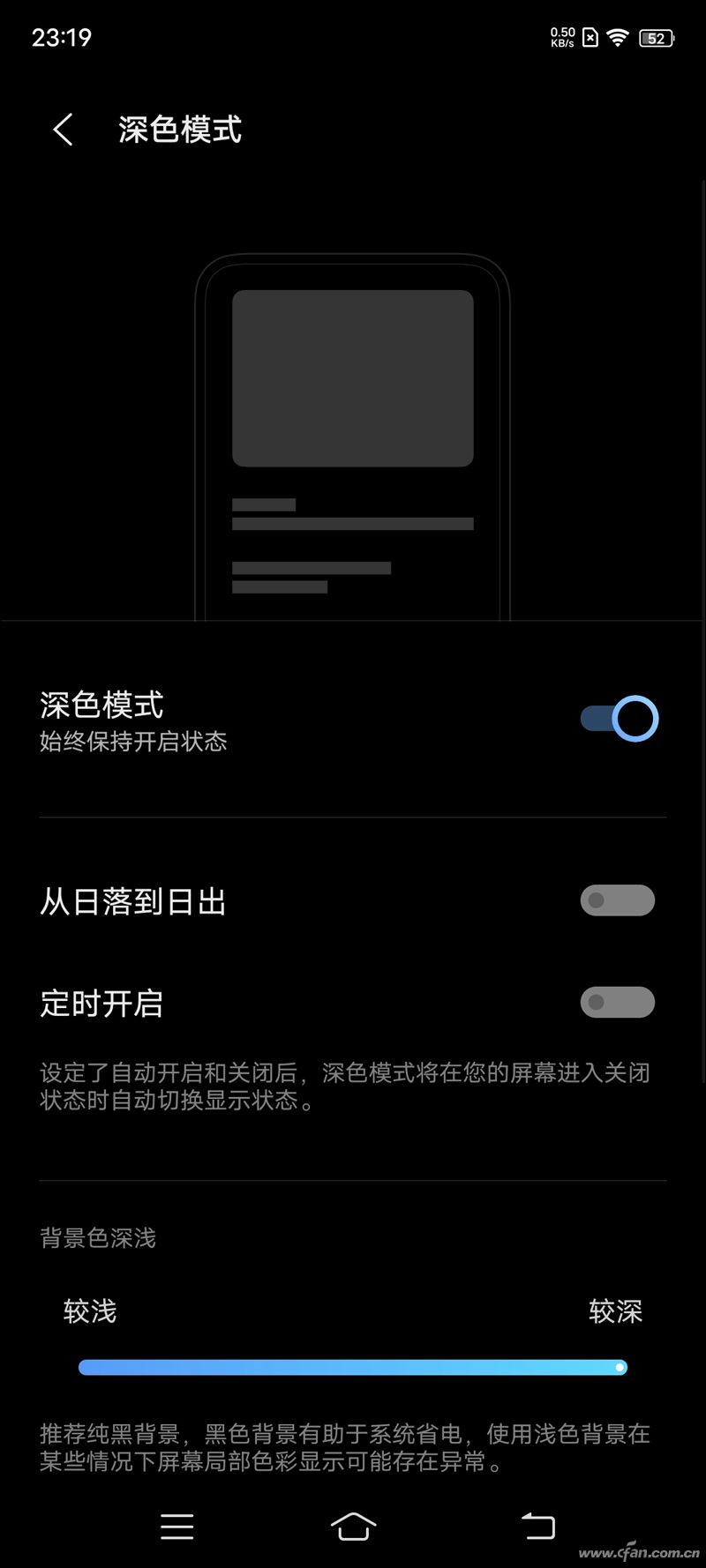
Task: Select the 较浅 label
Action: point(91,1311)
